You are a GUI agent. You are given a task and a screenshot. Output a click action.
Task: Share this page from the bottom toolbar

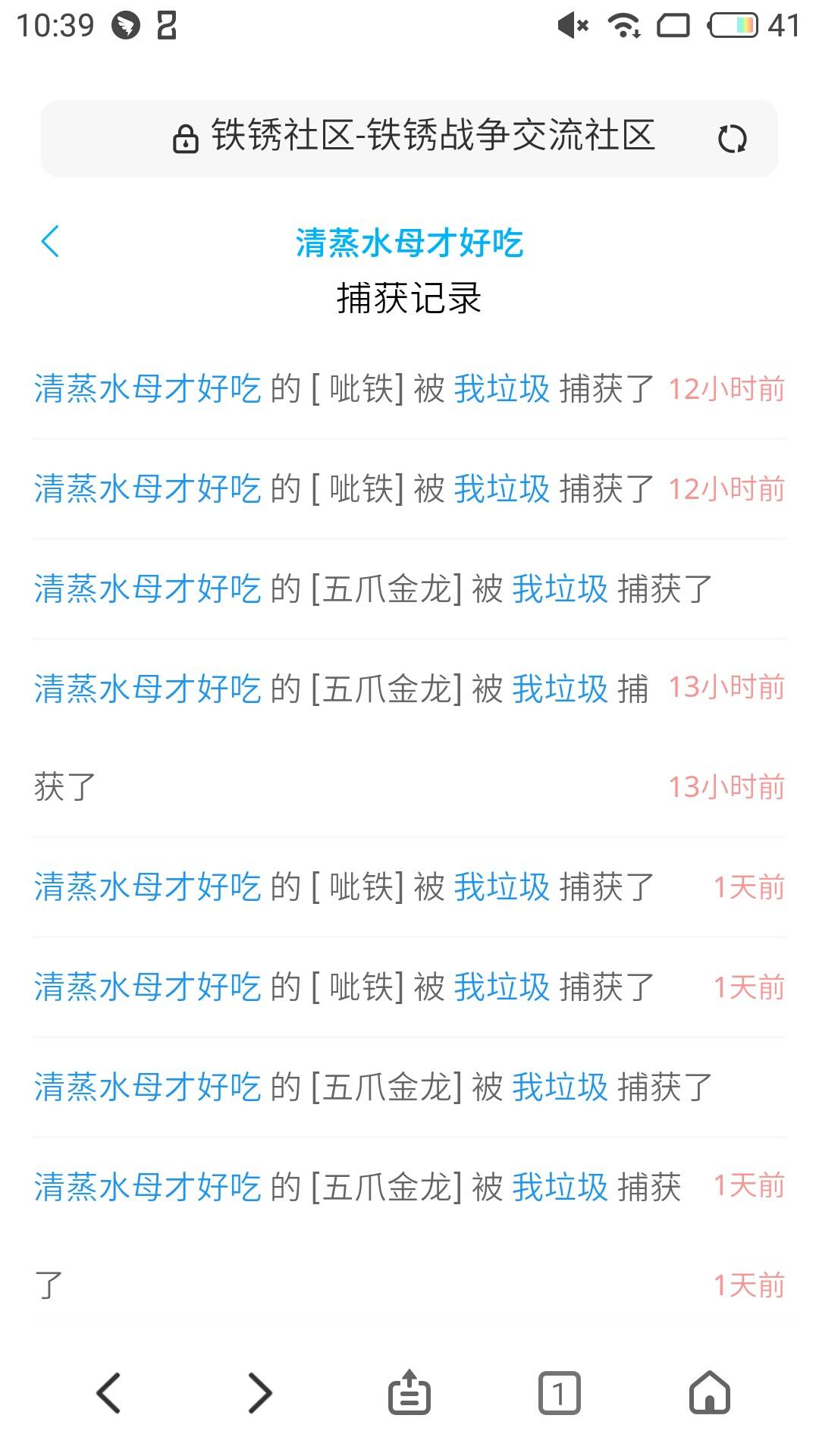(x=409, y=1392)
